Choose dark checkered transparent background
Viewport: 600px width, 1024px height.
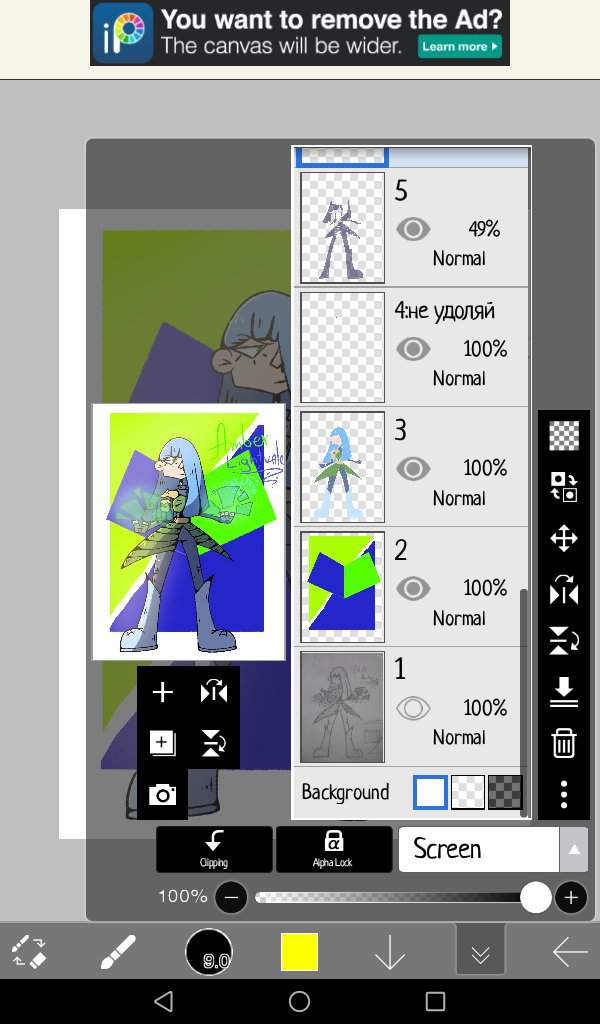[505, 793]
